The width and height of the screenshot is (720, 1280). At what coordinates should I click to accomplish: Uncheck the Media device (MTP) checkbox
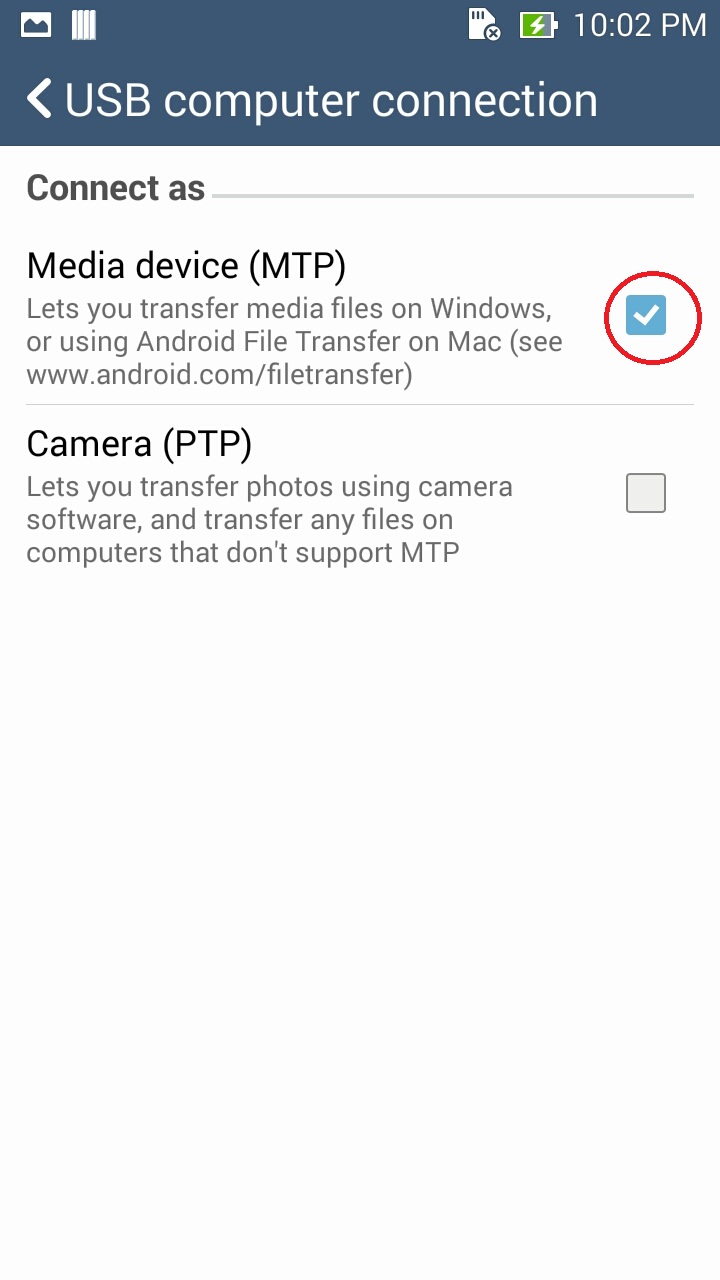pyautogui.click(x=646, y=316)
